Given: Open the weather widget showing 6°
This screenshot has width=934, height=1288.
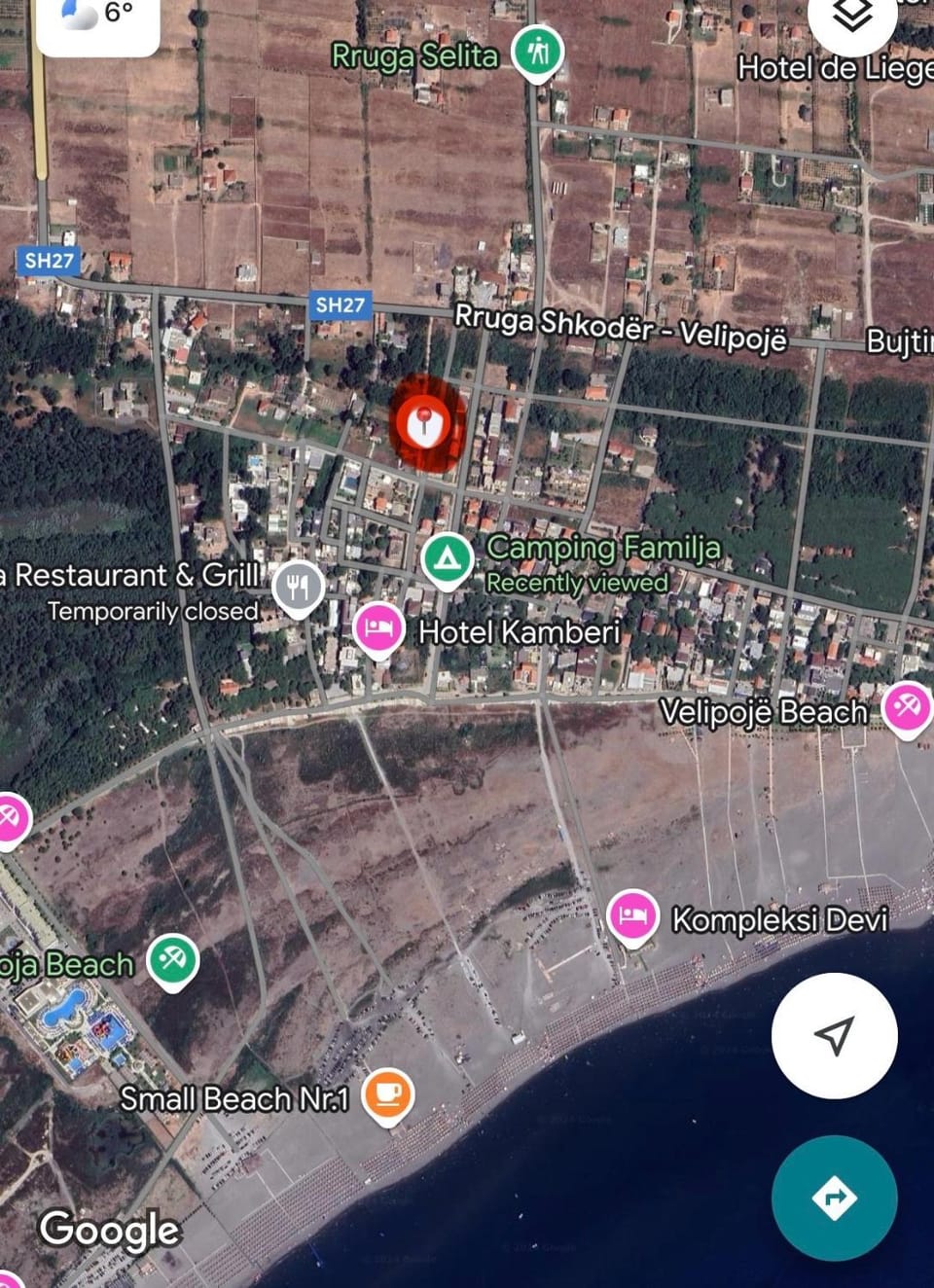Looking at the screenshot, I should pos(97,19).
